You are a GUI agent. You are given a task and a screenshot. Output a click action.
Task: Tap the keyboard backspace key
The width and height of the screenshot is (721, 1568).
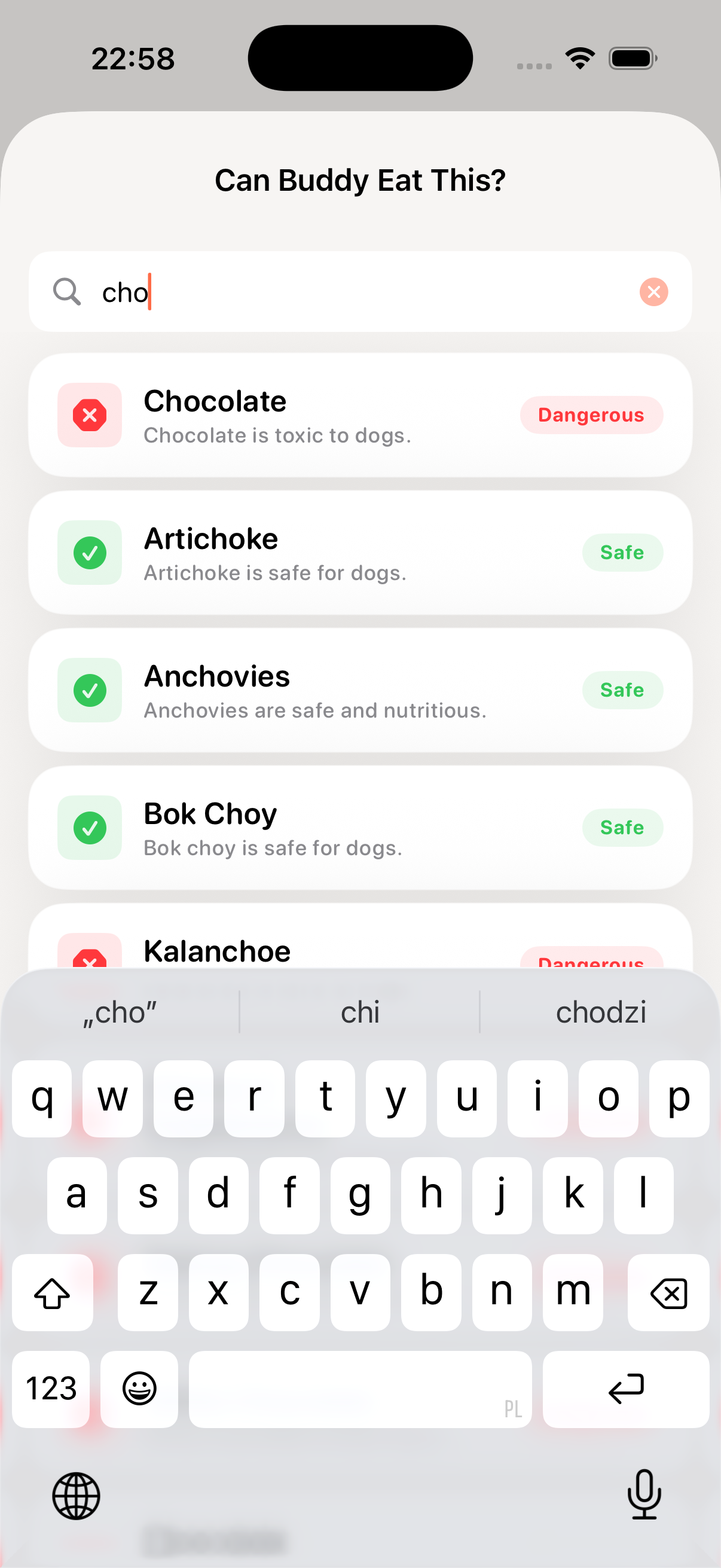668,1293
